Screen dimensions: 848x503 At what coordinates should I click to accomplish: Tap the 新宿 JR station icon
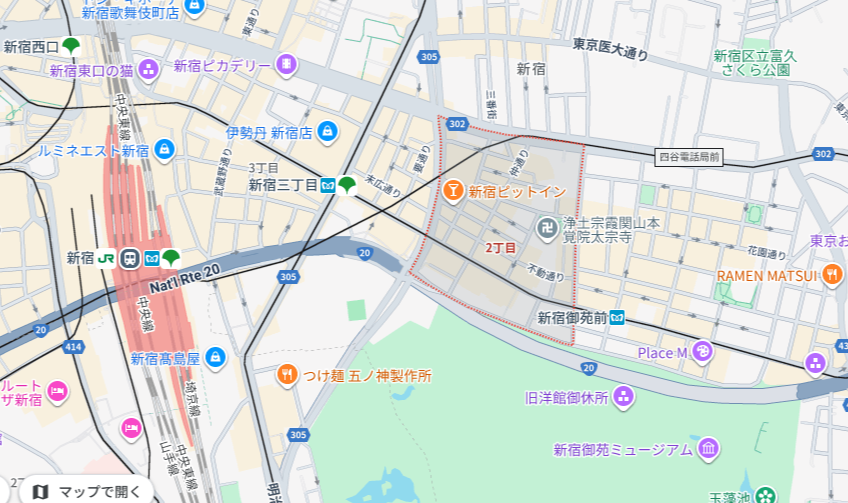click(x=106, y=258)
